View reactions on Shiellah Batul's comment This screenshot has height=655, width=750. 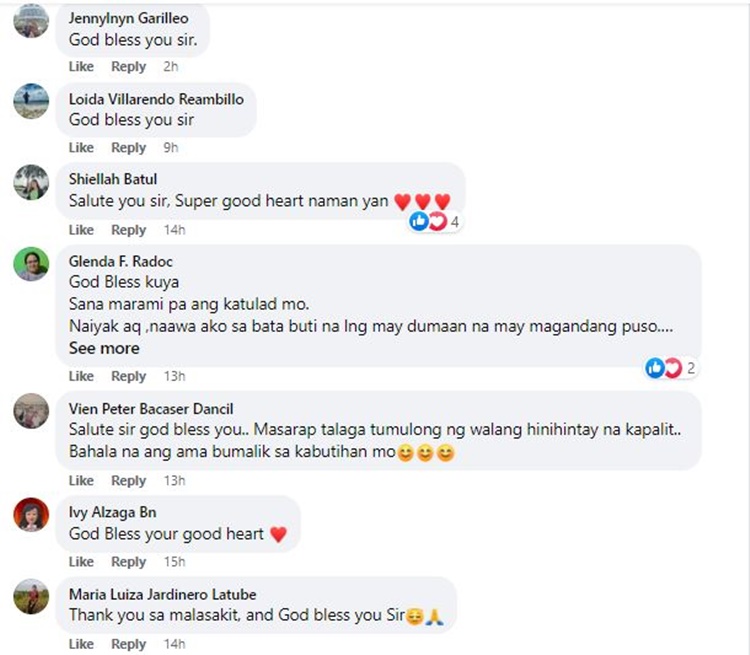[434, 222]
